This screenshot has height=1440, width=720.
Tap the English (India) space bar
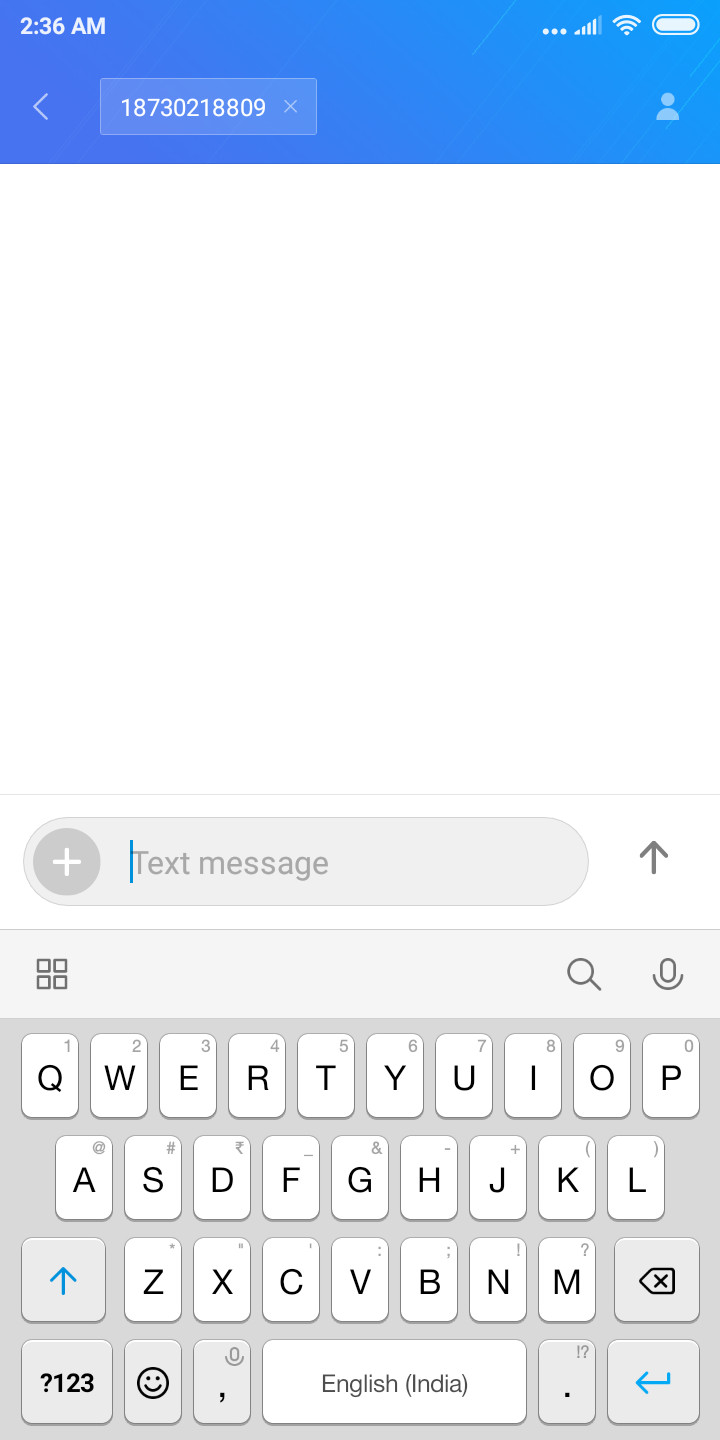pyautogui.click(x=394, y=1382)
